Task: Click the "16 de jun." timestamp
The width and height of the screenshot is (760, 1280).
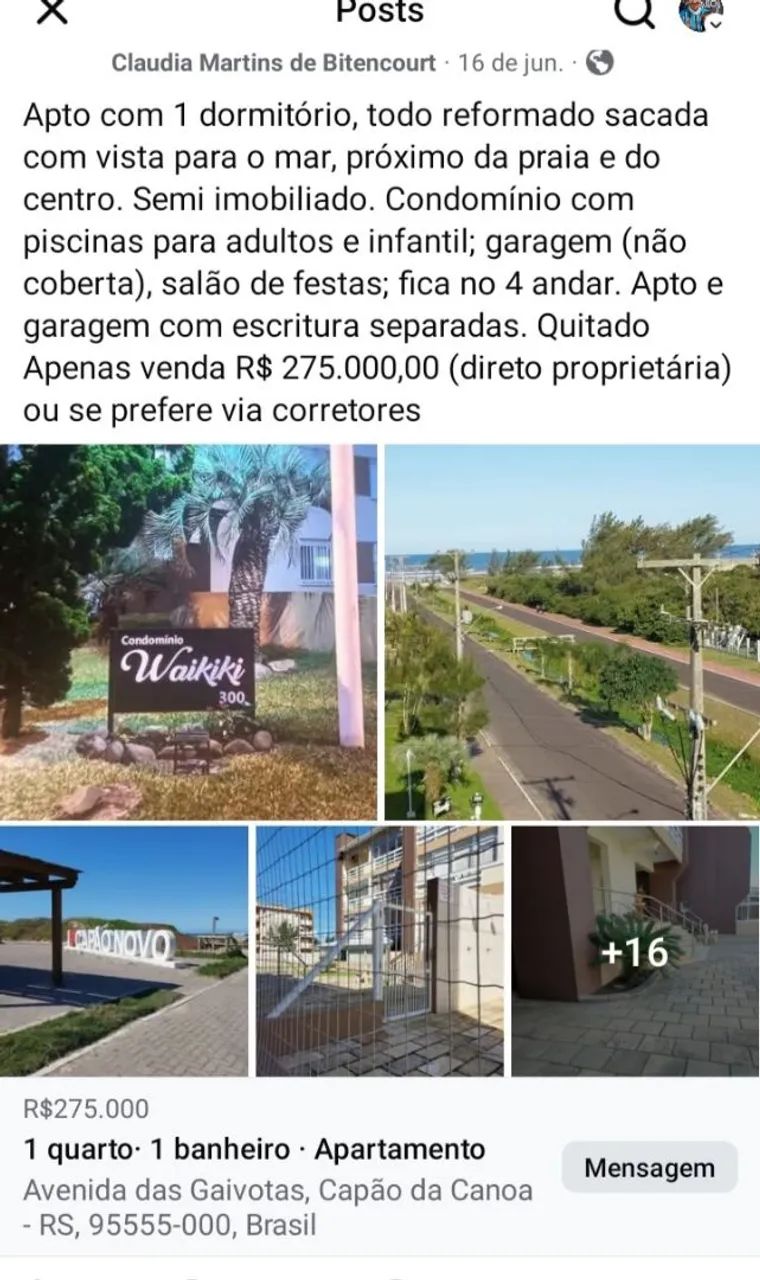Action: (x=508, y=60)
